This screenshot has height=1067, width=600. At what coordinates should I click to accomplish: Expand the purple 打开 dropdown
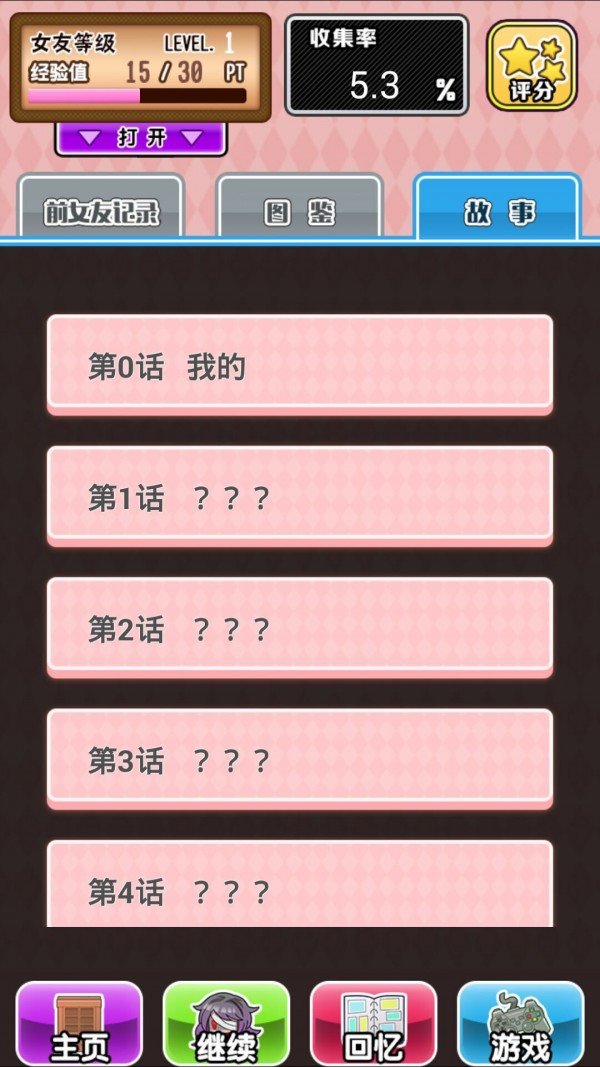(x=141, y=138)
